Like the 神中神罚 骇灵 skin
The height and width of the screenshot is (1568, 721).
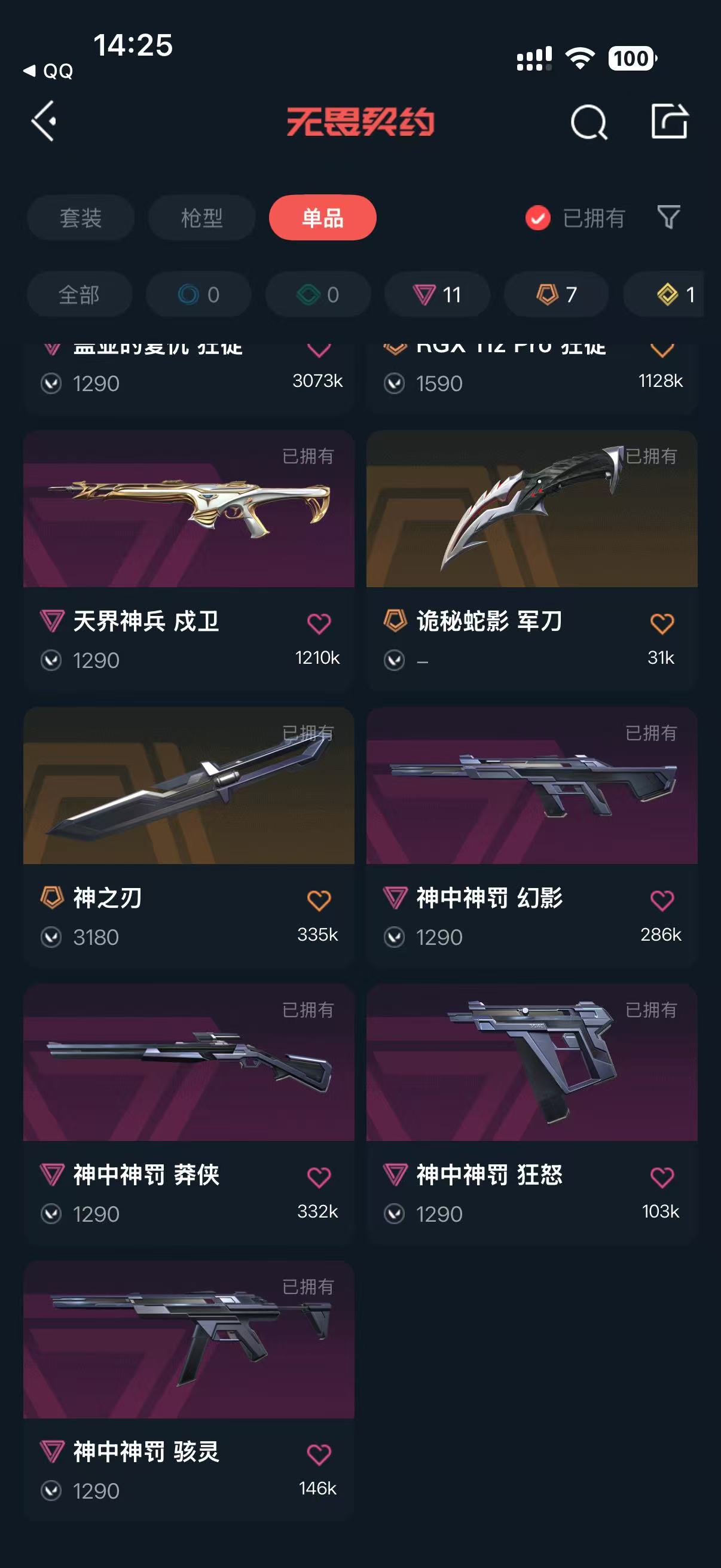pos(319,1454)
